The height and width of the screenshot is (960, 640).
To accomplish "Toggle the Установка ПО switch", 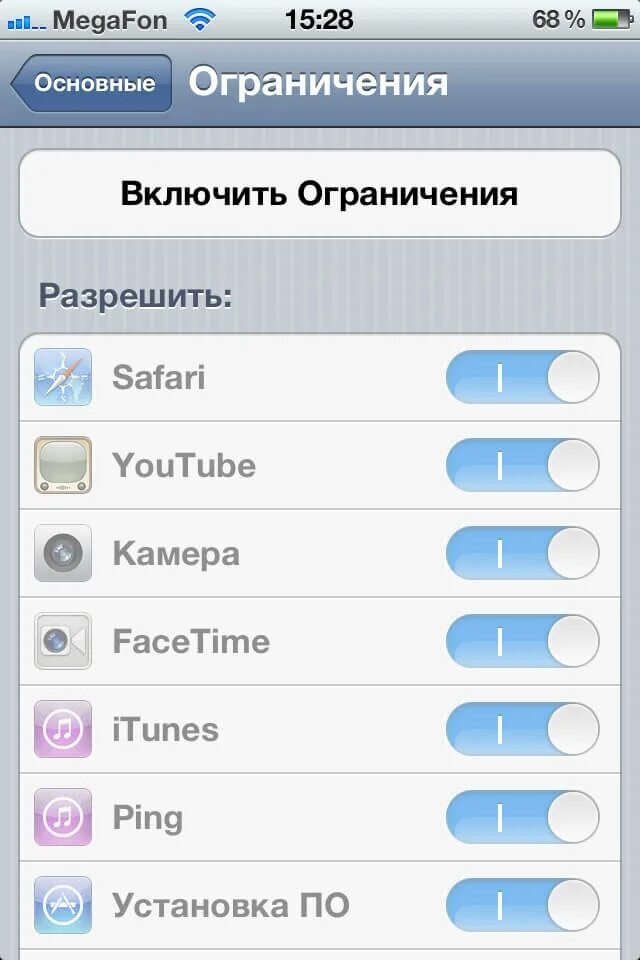I will point(522,905).
